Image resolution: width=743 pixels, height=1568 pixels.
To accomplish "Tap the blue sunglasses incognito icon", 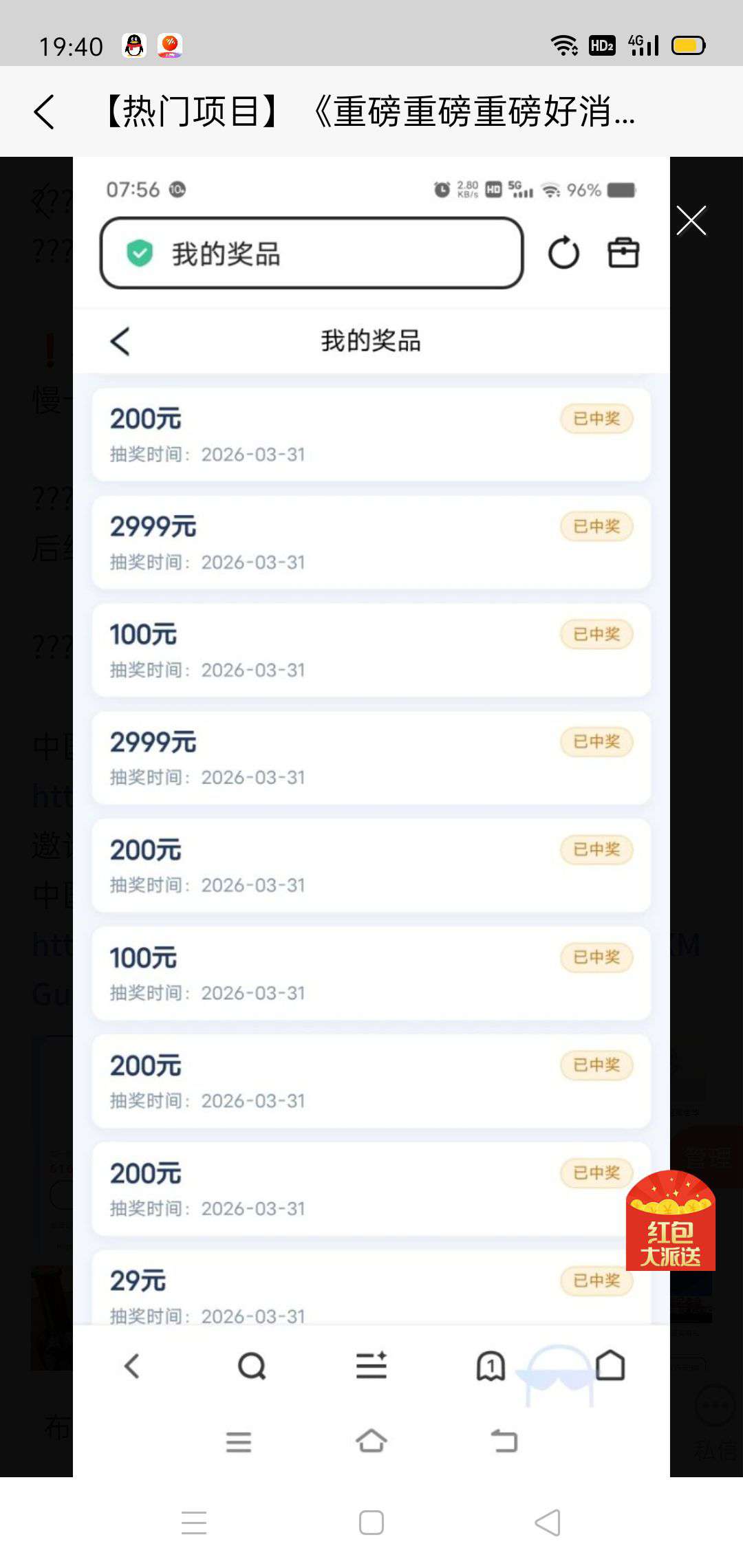I will click(x=557, y=1375).
